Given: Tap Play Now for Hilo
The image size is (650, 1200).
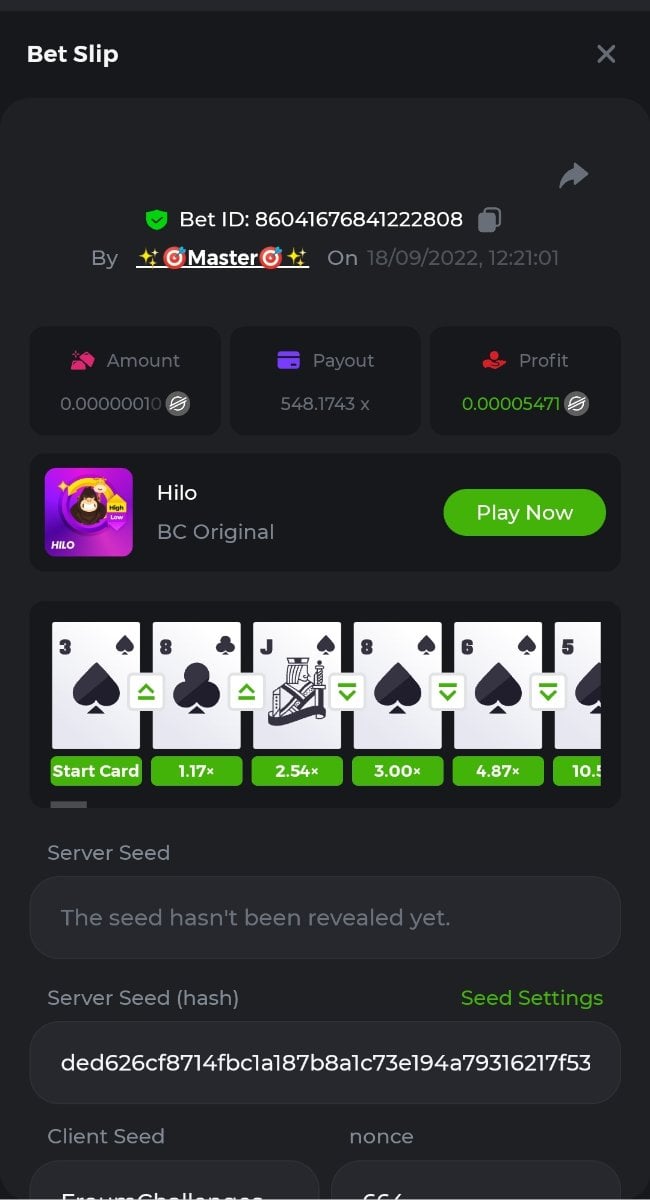Looking at the screenshot, I should coord(524,512).
